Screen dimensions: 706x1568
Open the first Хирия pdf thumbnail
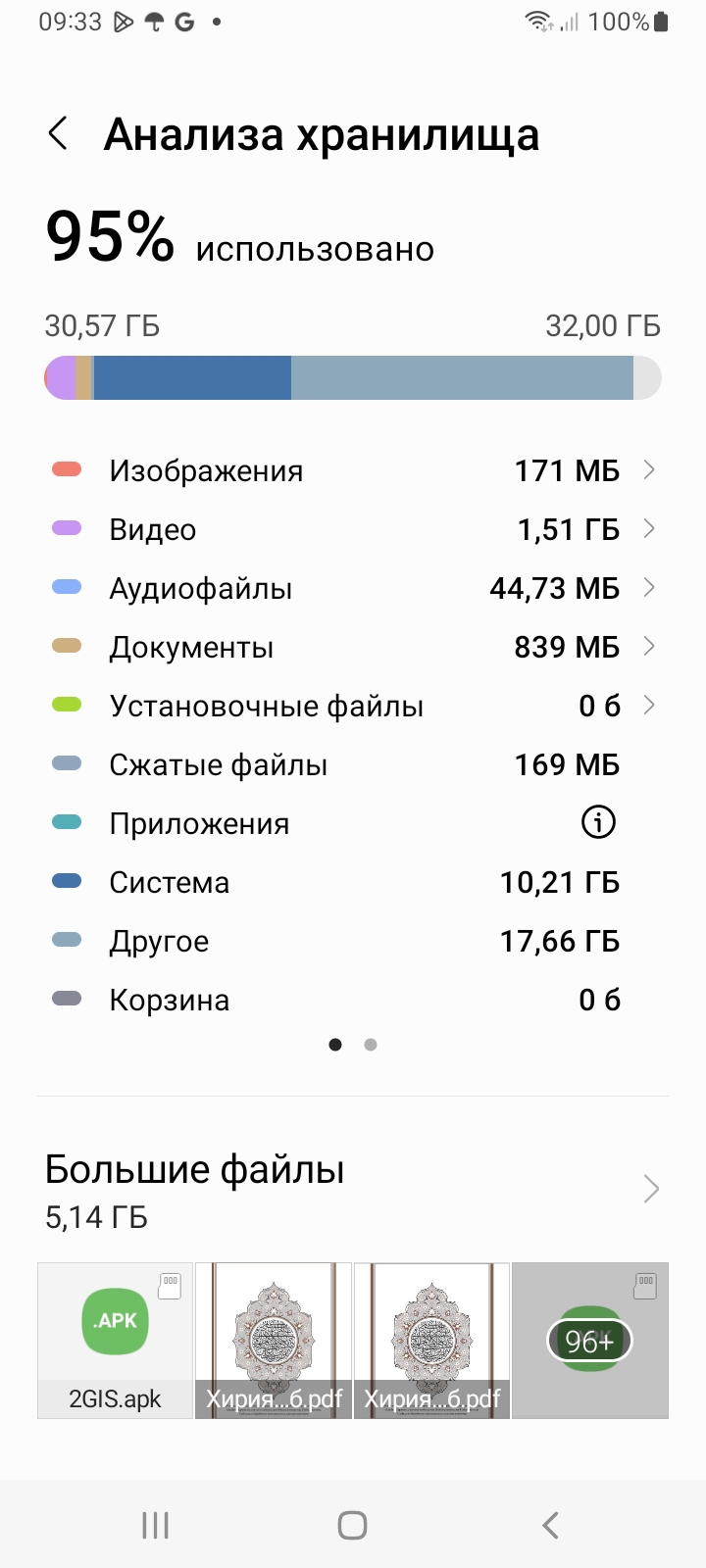coord(274,1341)
